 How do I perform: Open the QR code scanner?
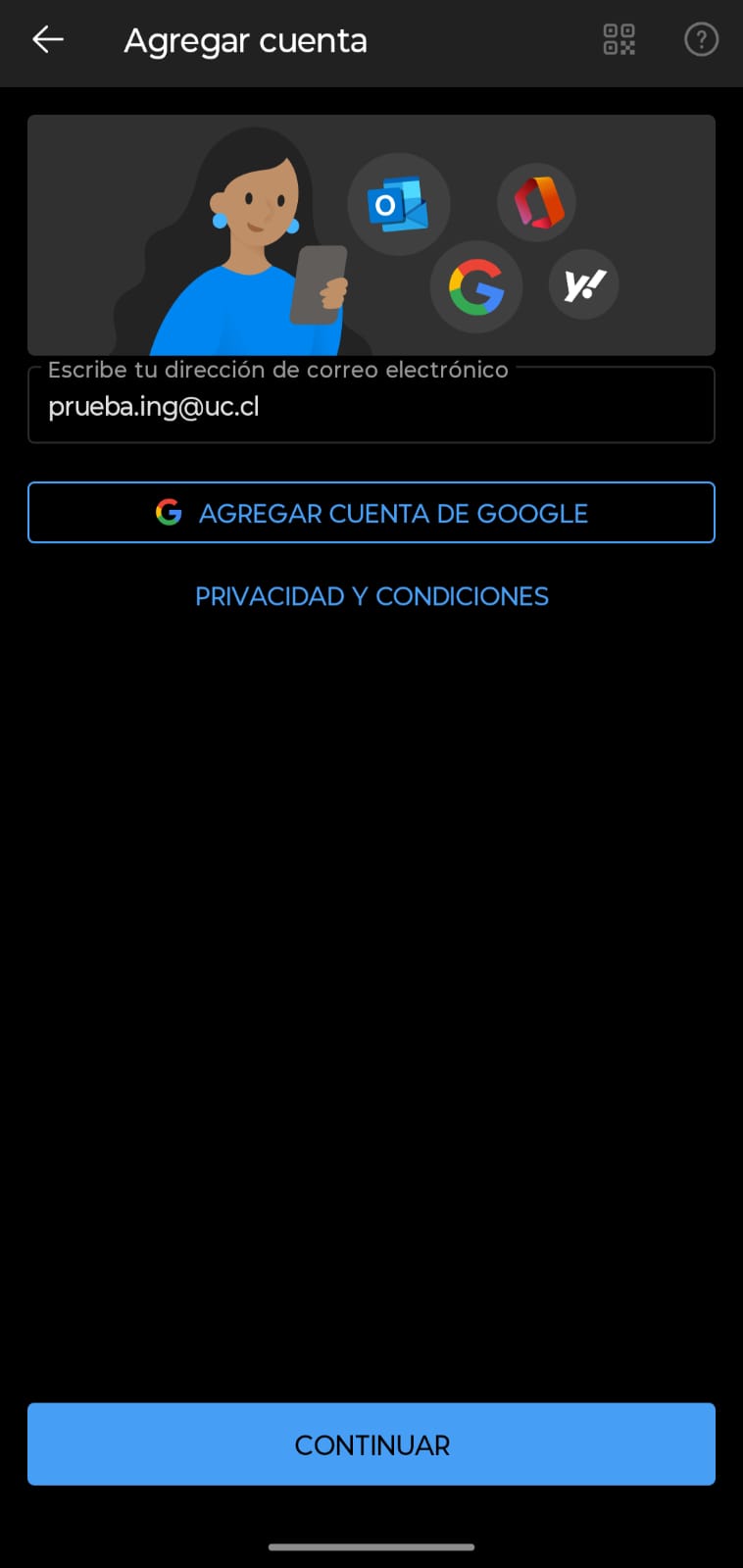coord(619,40)
